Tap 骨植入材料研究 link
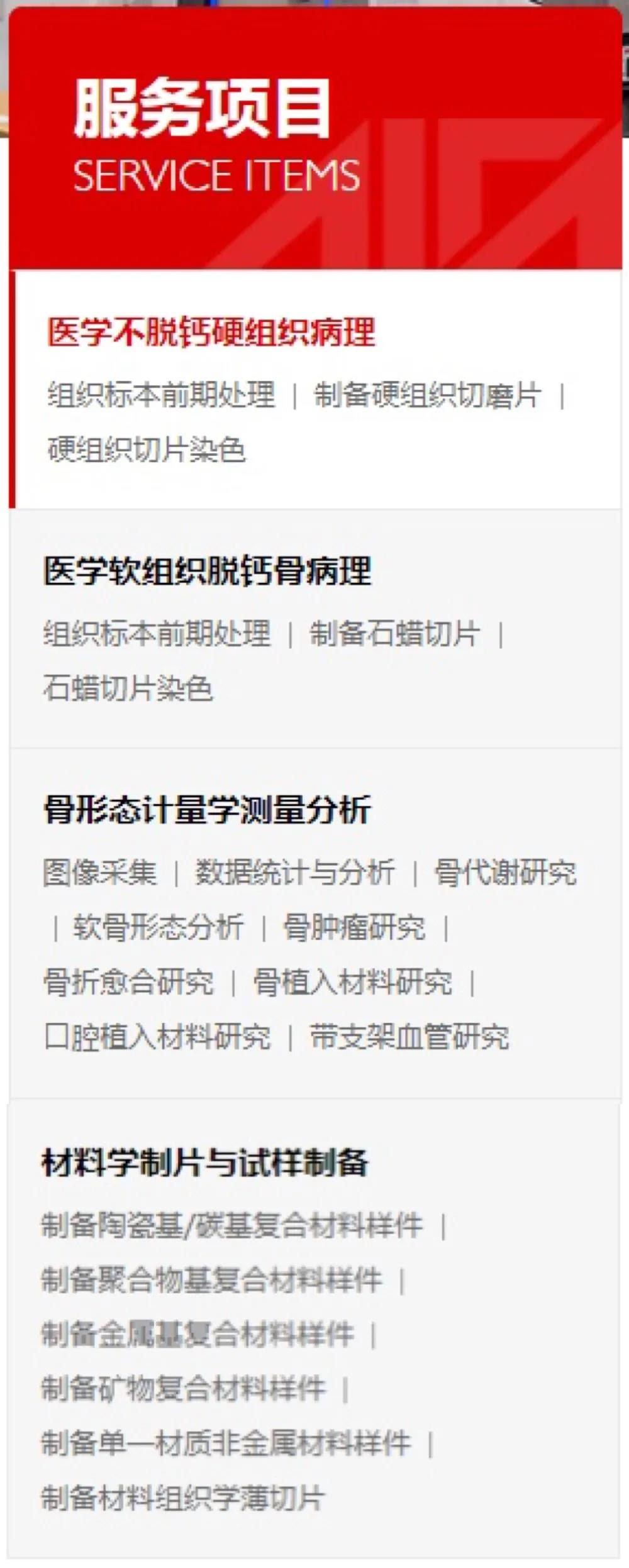The height and width of the screenshot is (1568, 629). click(x=352, y=981)
